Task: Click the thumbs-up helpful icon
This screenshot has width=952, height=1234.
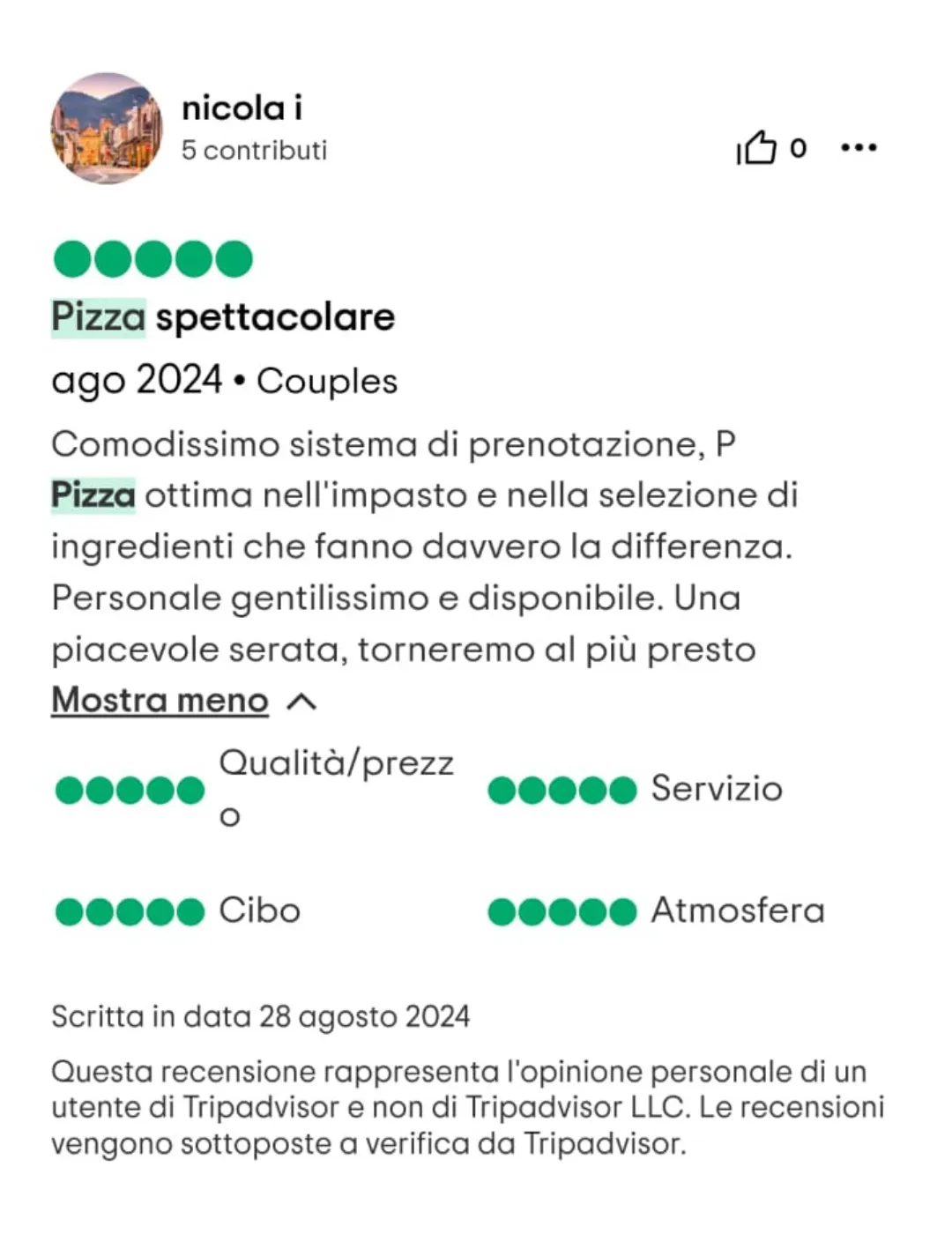Action: click(x=758, y=147)
